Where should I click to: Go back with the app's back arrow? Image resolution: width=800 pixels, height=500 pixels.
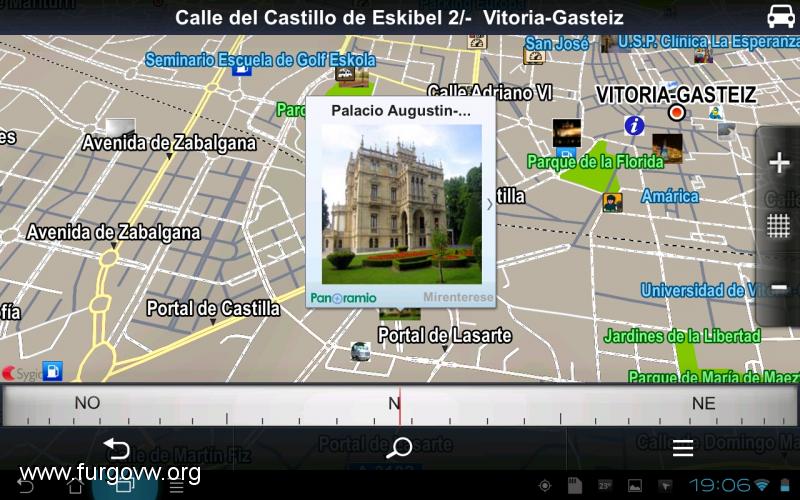tap(117, 447)
